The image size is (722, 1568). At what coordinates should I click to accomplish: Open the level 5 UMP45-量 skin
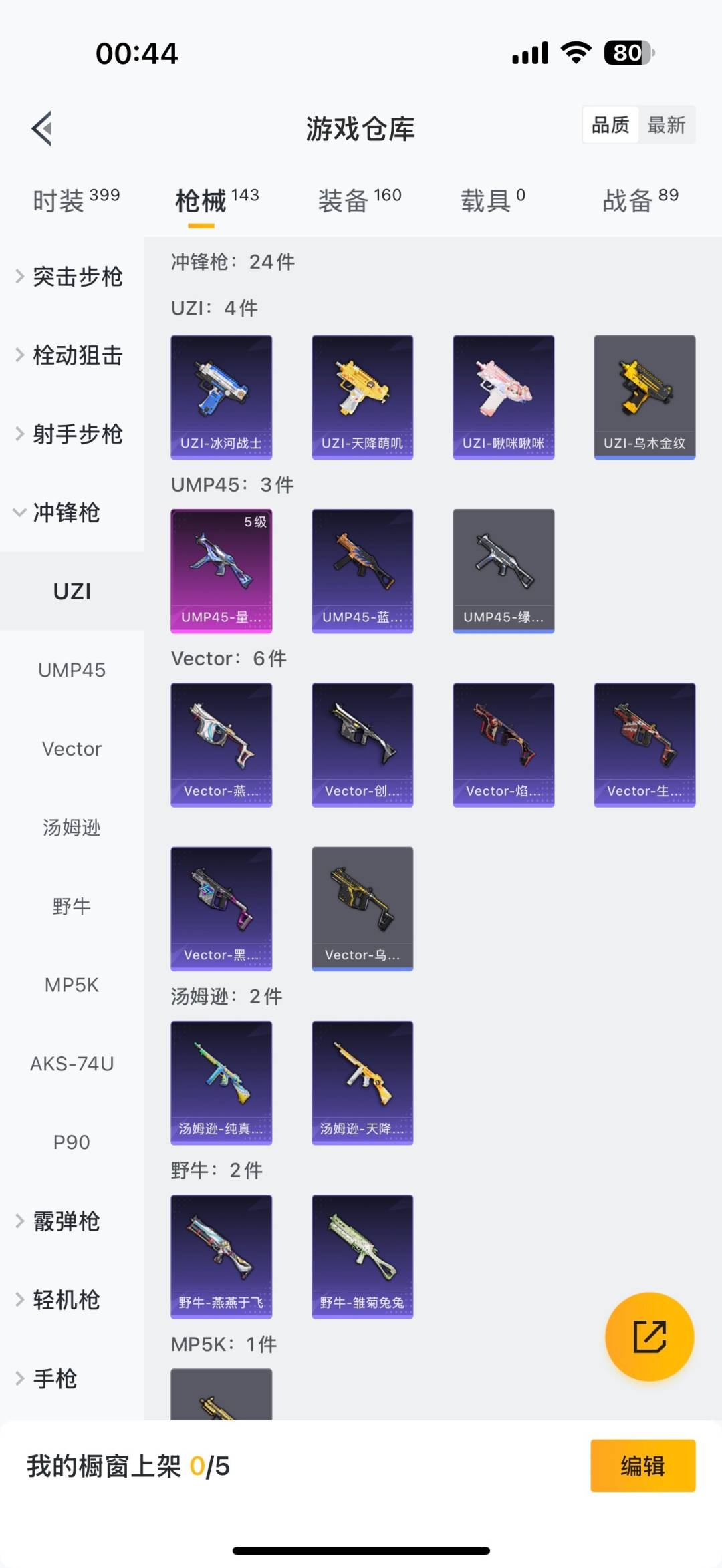[221, 571]
